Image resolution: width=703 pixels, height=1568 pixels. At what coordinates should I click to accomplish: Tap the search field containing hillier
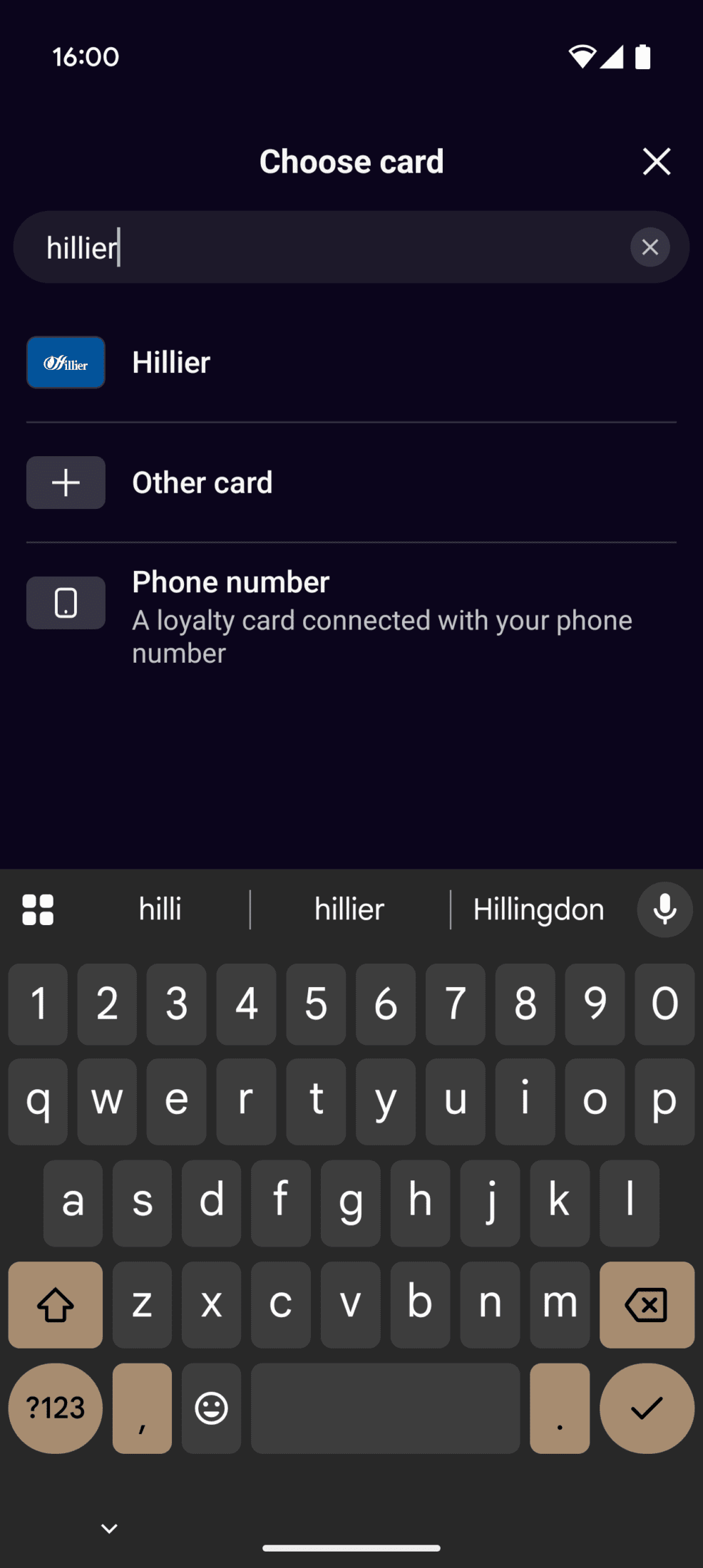[321, 247]
